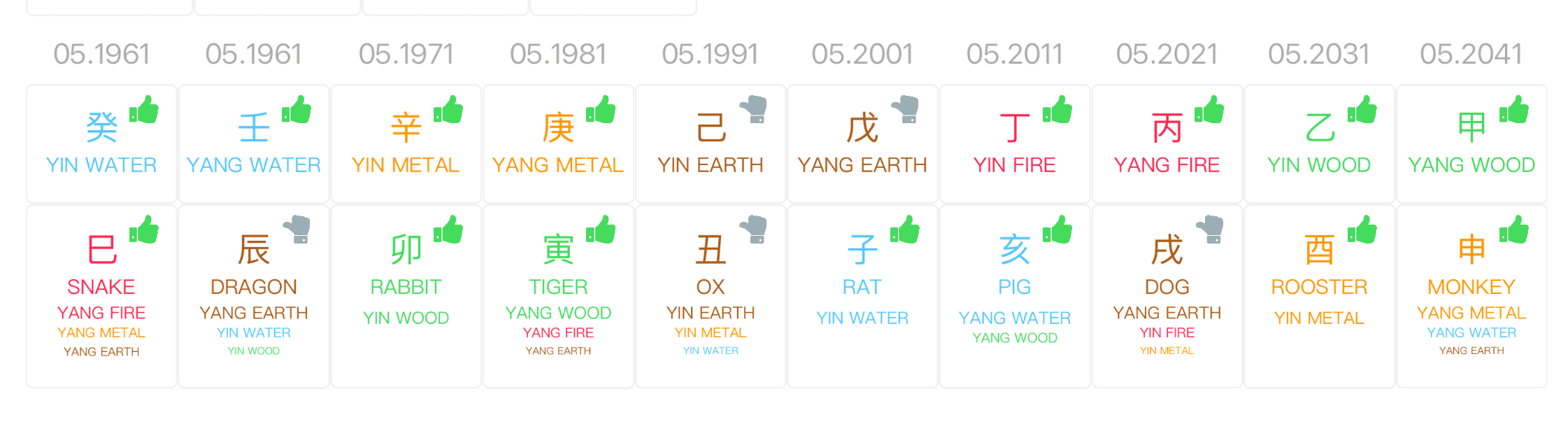Open the Yin Water stem card
The width and height of the screenshot is (1568, 422).
point(101,144)
